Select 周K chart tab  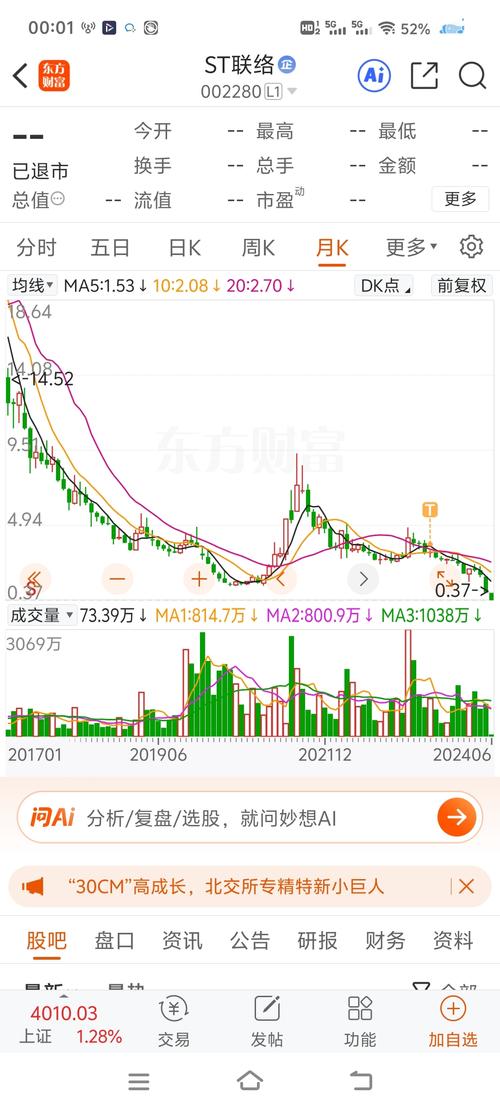point(258,248)
